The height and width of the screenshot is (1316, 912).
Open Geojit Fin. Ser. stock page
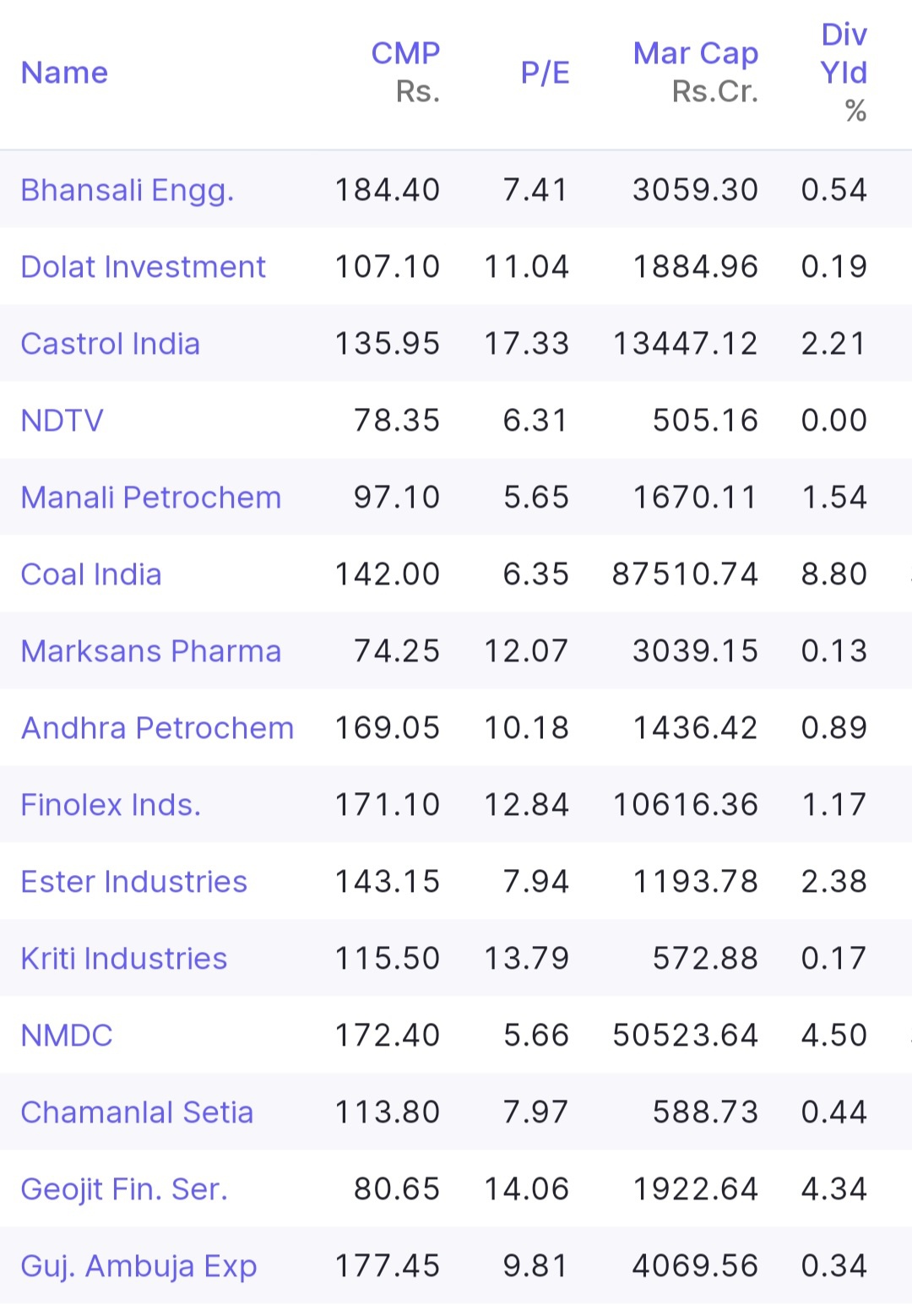[x=124, y=1189]
